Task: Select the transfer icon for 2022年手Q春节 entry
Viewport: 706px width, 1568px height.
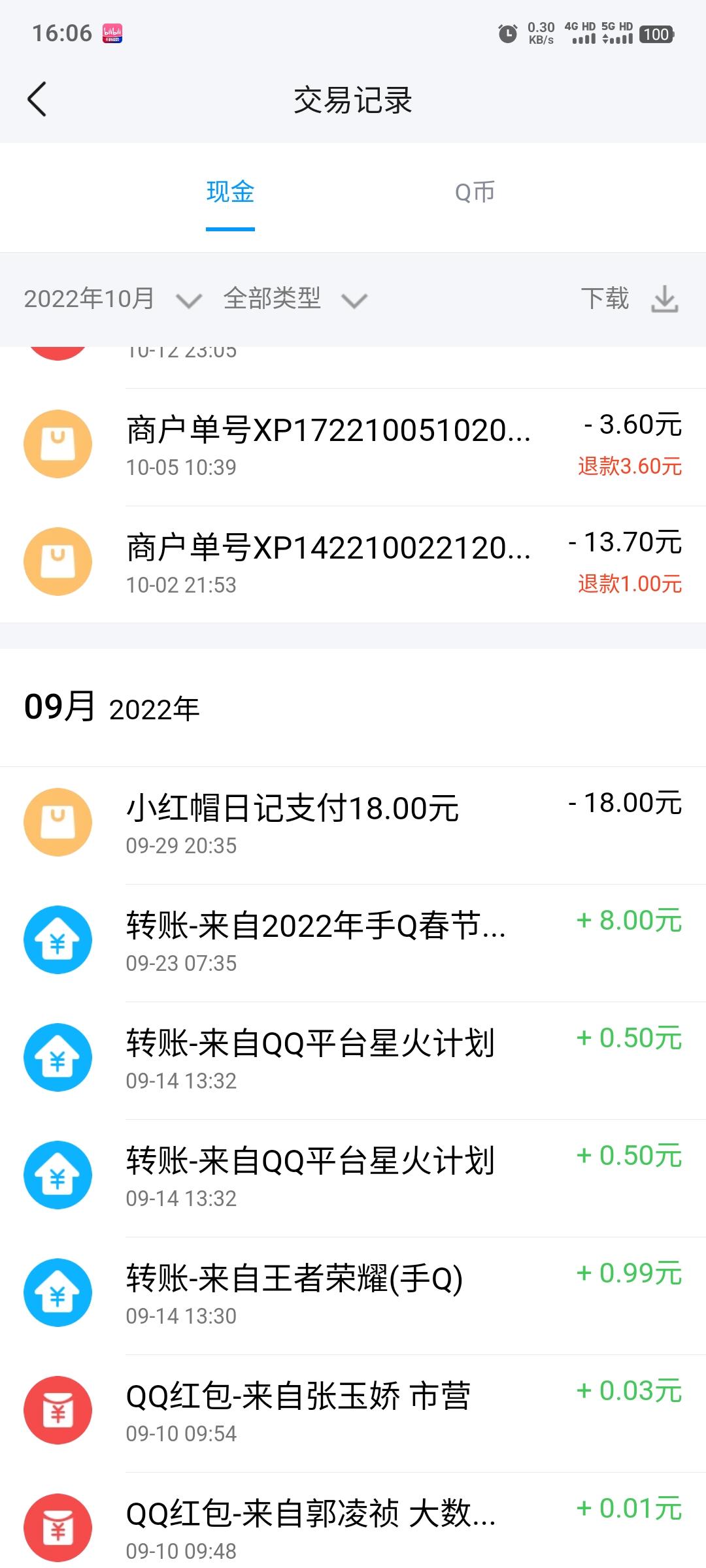Action: point(58,939)
